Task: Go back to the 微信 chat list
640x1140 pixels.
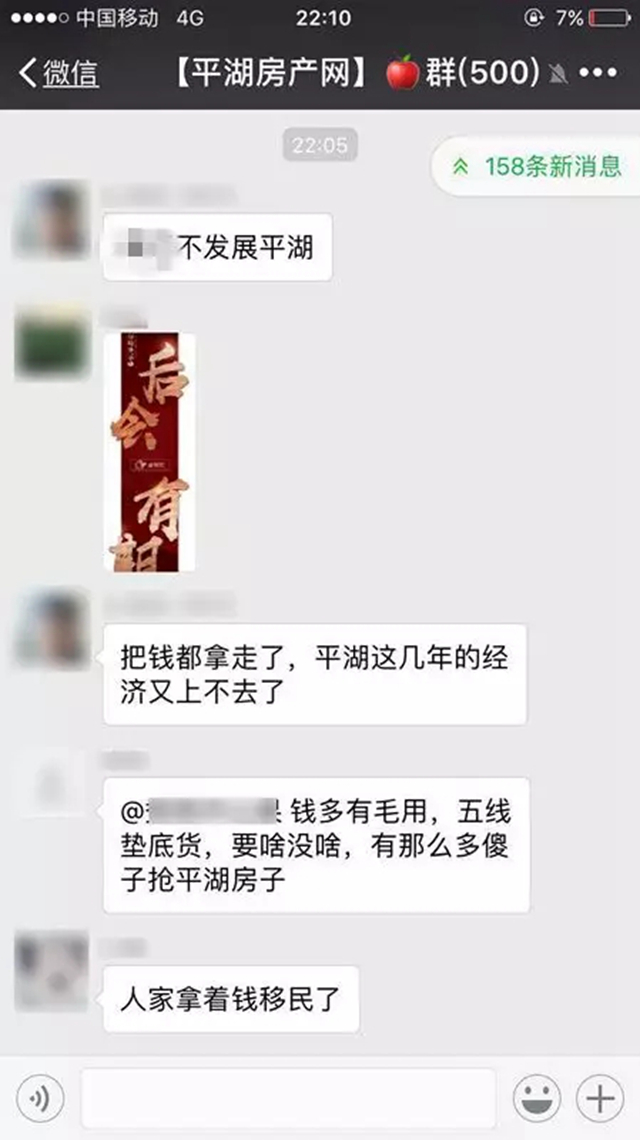Action: click(60, 73)
